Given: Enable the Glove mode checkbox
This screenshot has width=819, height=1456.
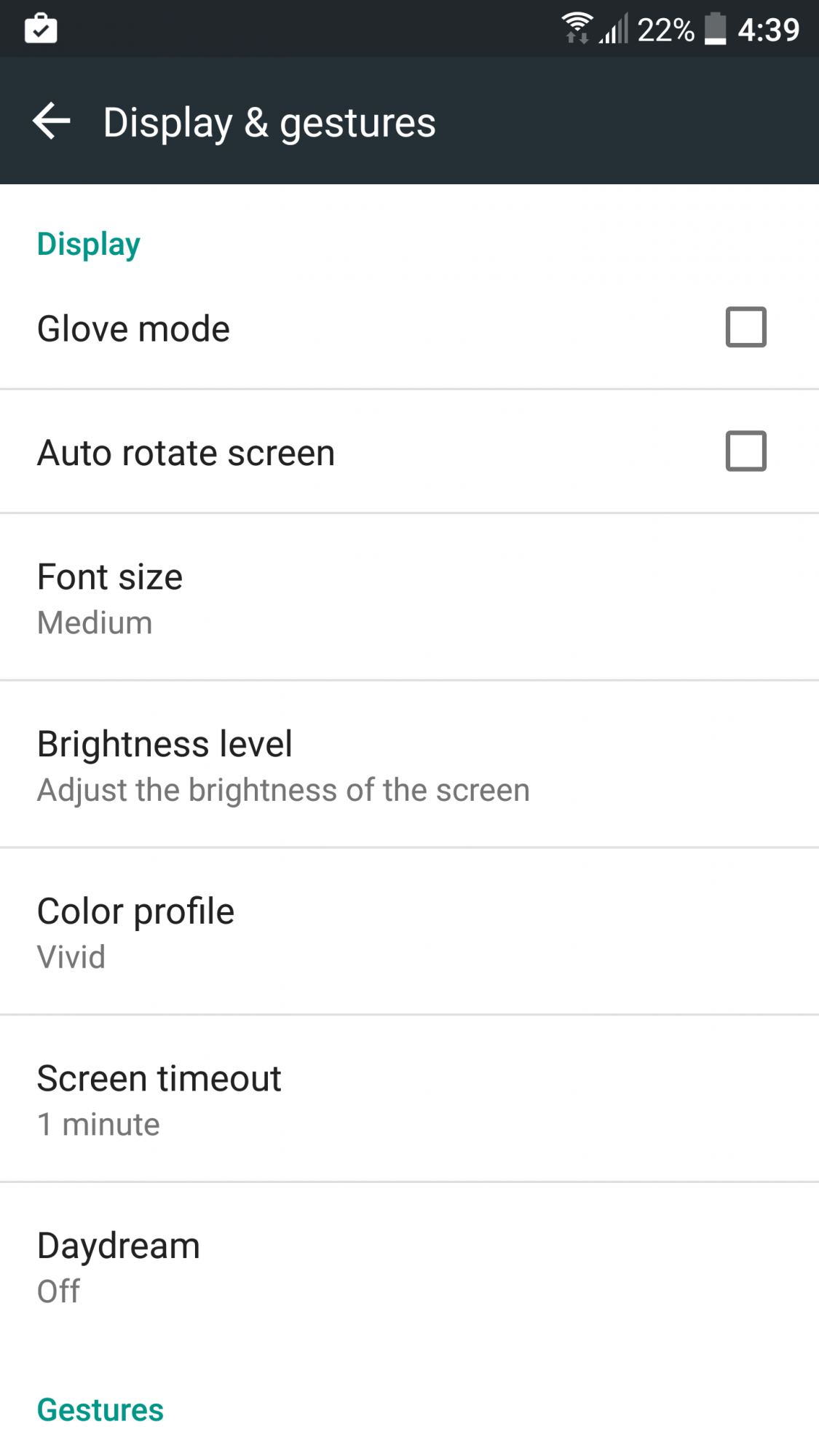Looking at the screenshot, I should (x=745, y=328).
